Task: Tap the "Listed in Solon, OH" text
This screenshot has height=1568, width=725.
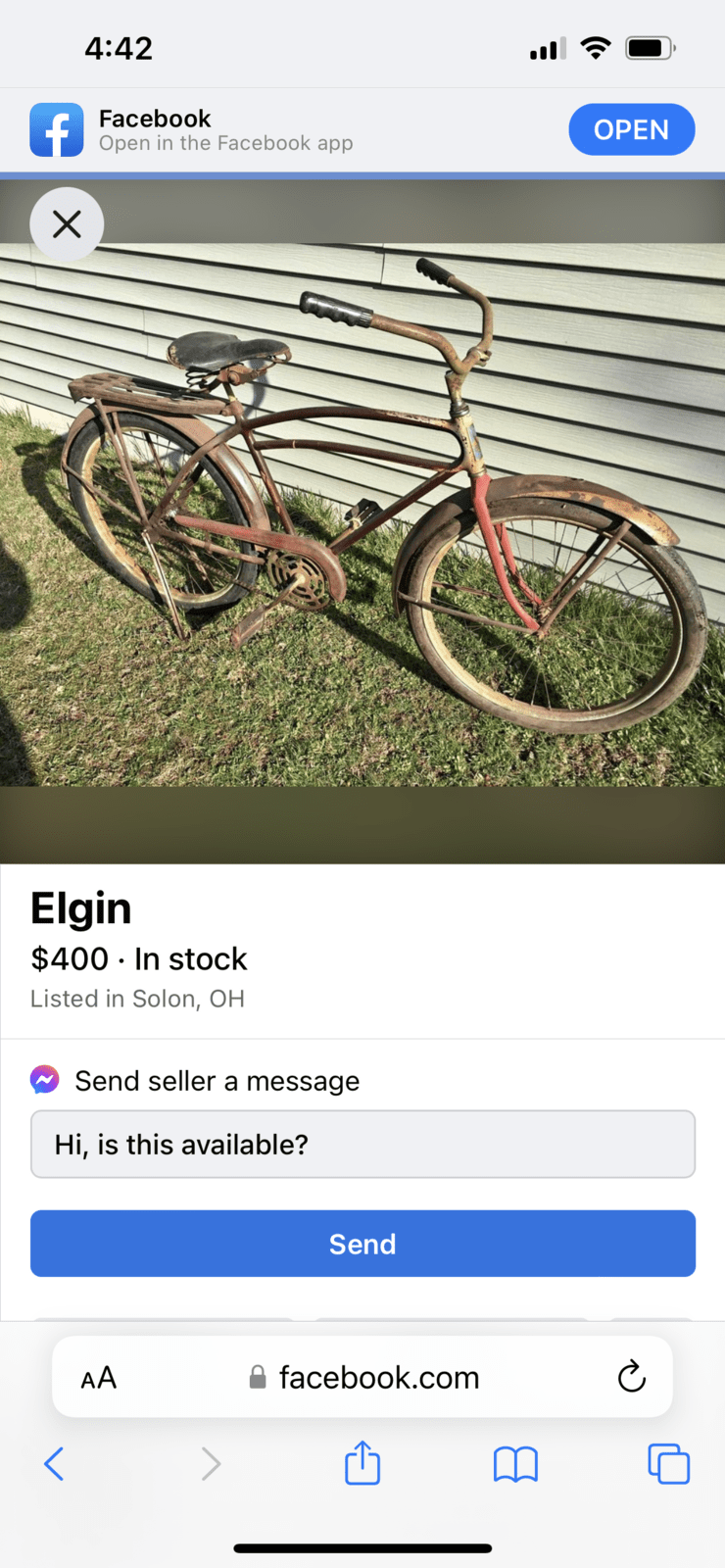Action: pos(137,999)
